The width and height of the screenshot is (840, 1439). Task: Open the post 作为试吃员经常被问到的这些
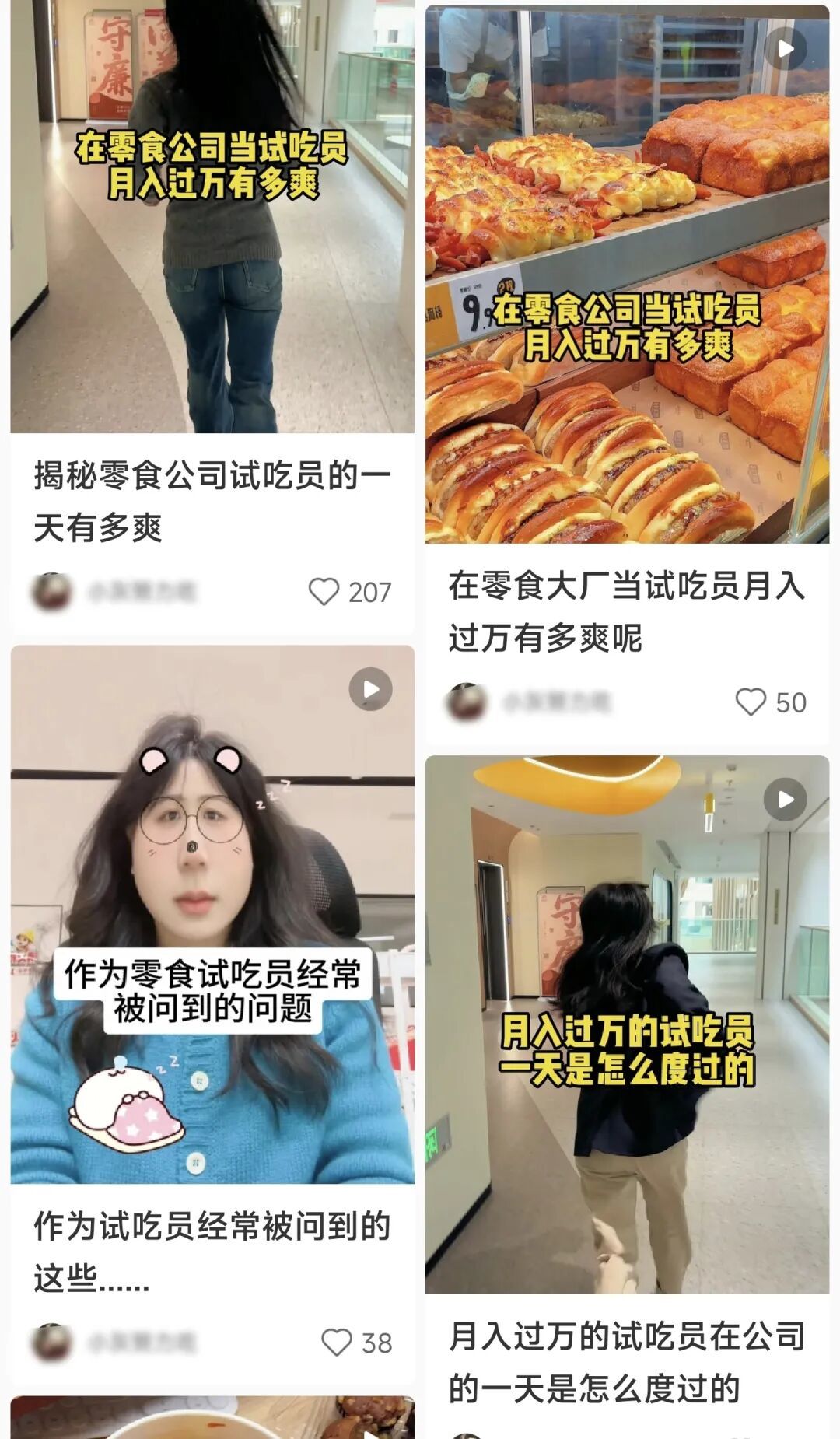212,1252
